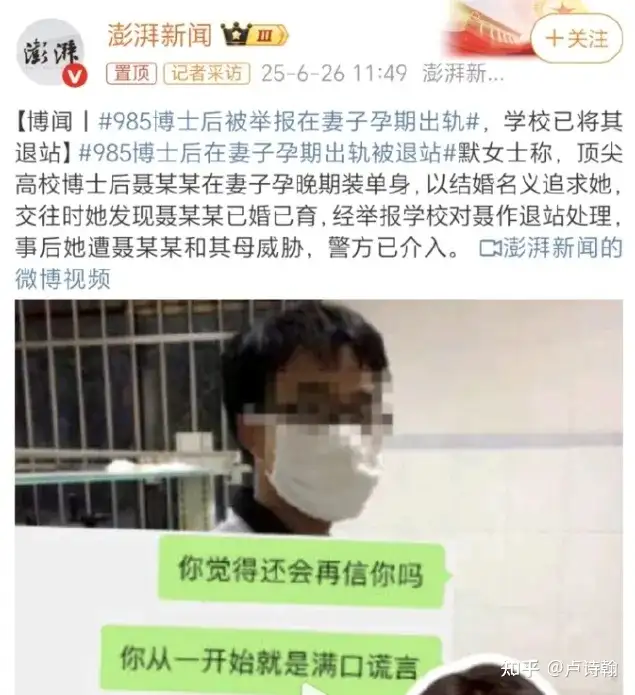Viewport: 635px width, 695px height.
Task: Play 澎湃新闻的微博视频 link
Action: coord(550,247)
